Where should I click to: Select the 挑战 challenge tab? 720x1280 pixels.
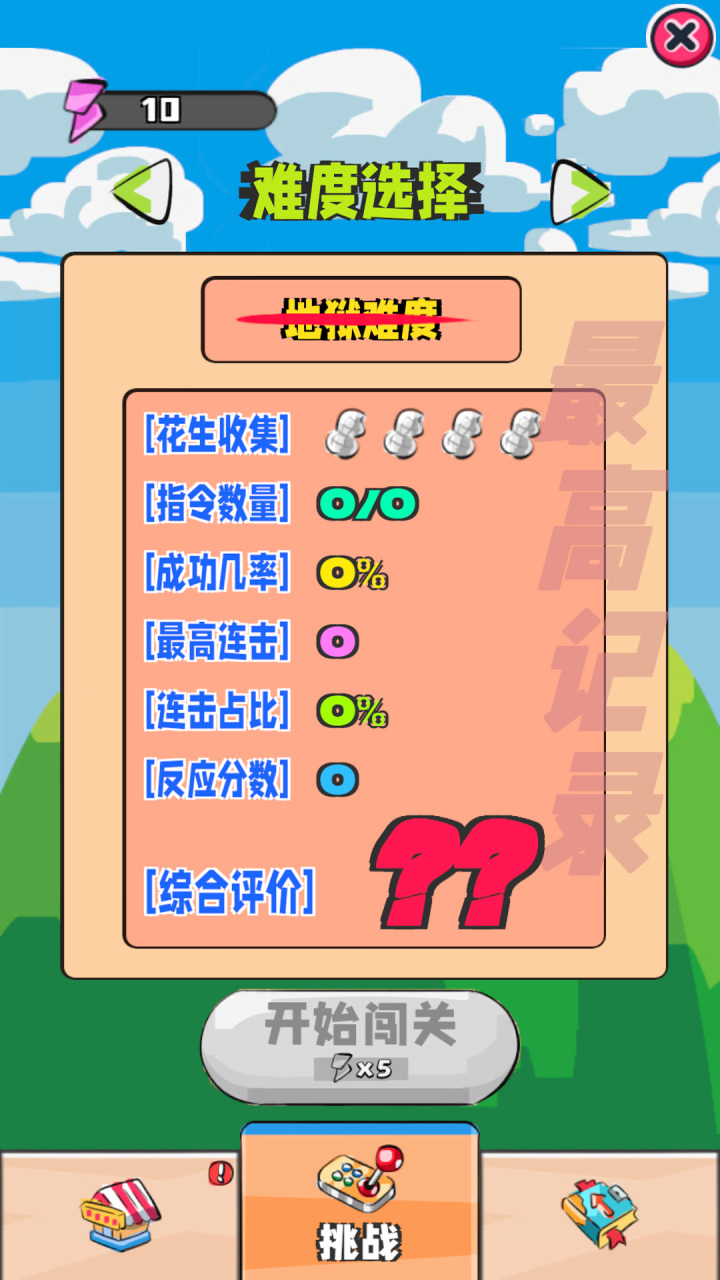(x=360, y=1205)
